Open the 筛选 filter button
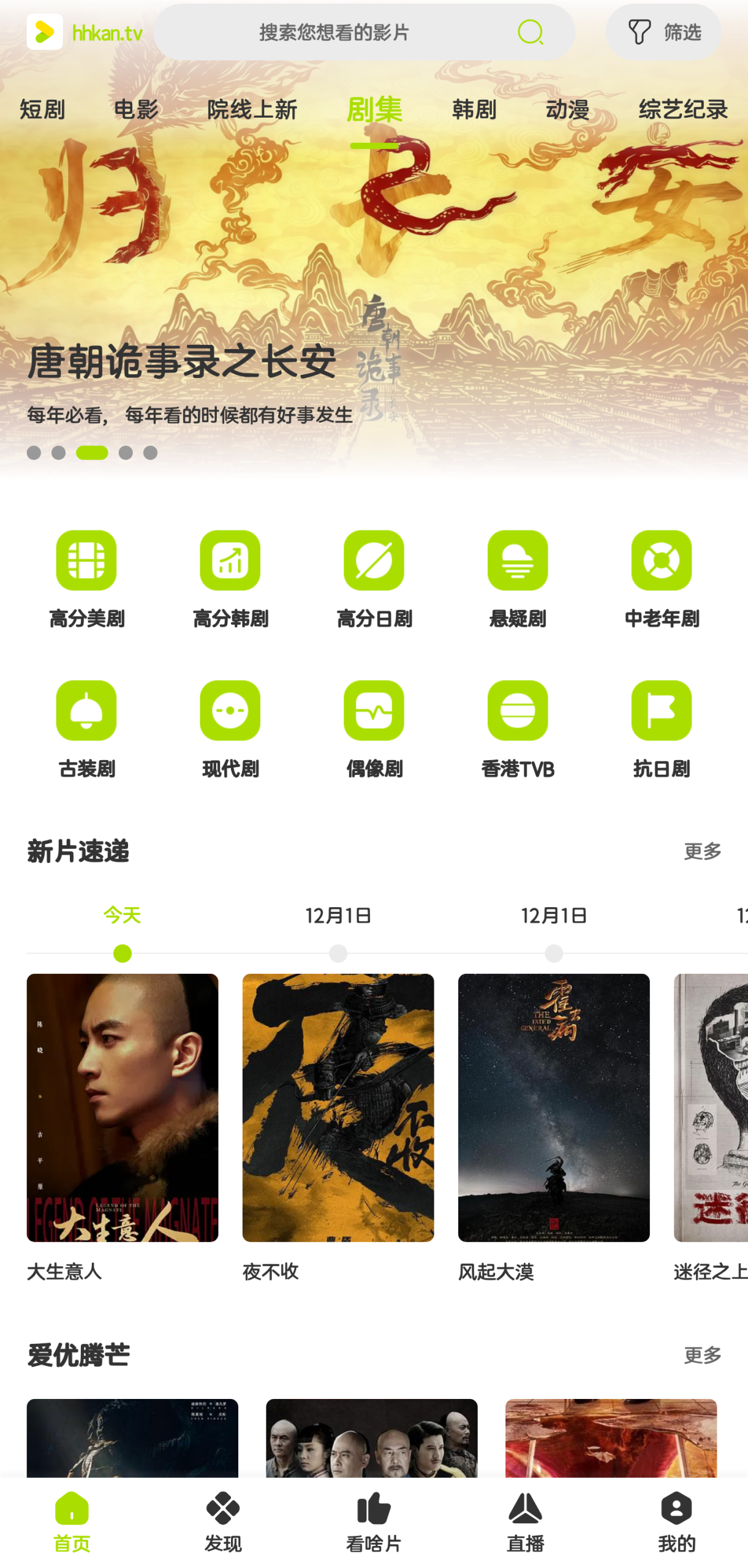Image resolution: width=748 pixels, height=1568 pixels. [x=663, y=32]
